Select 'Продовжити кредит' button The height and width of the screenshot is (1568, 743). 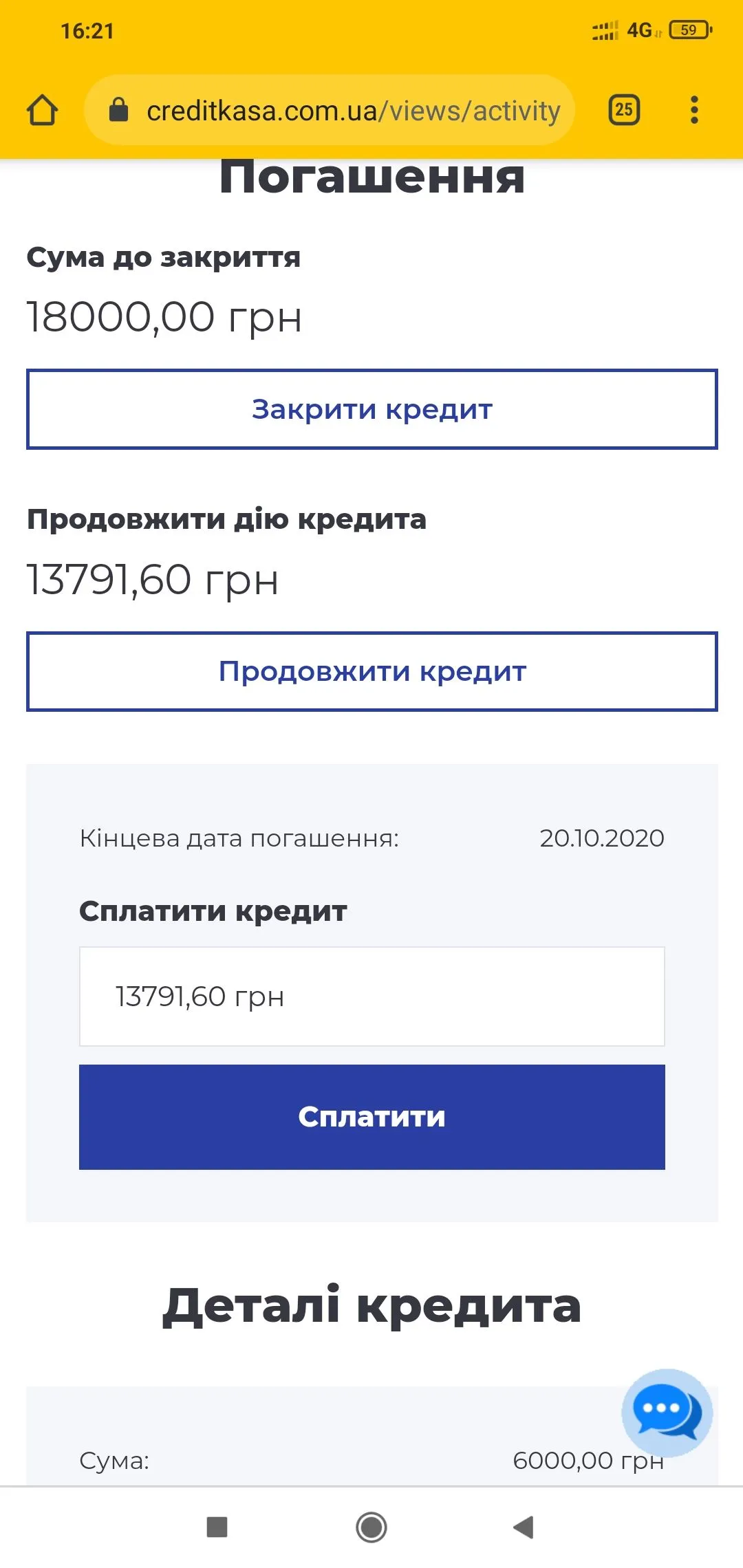371,671
